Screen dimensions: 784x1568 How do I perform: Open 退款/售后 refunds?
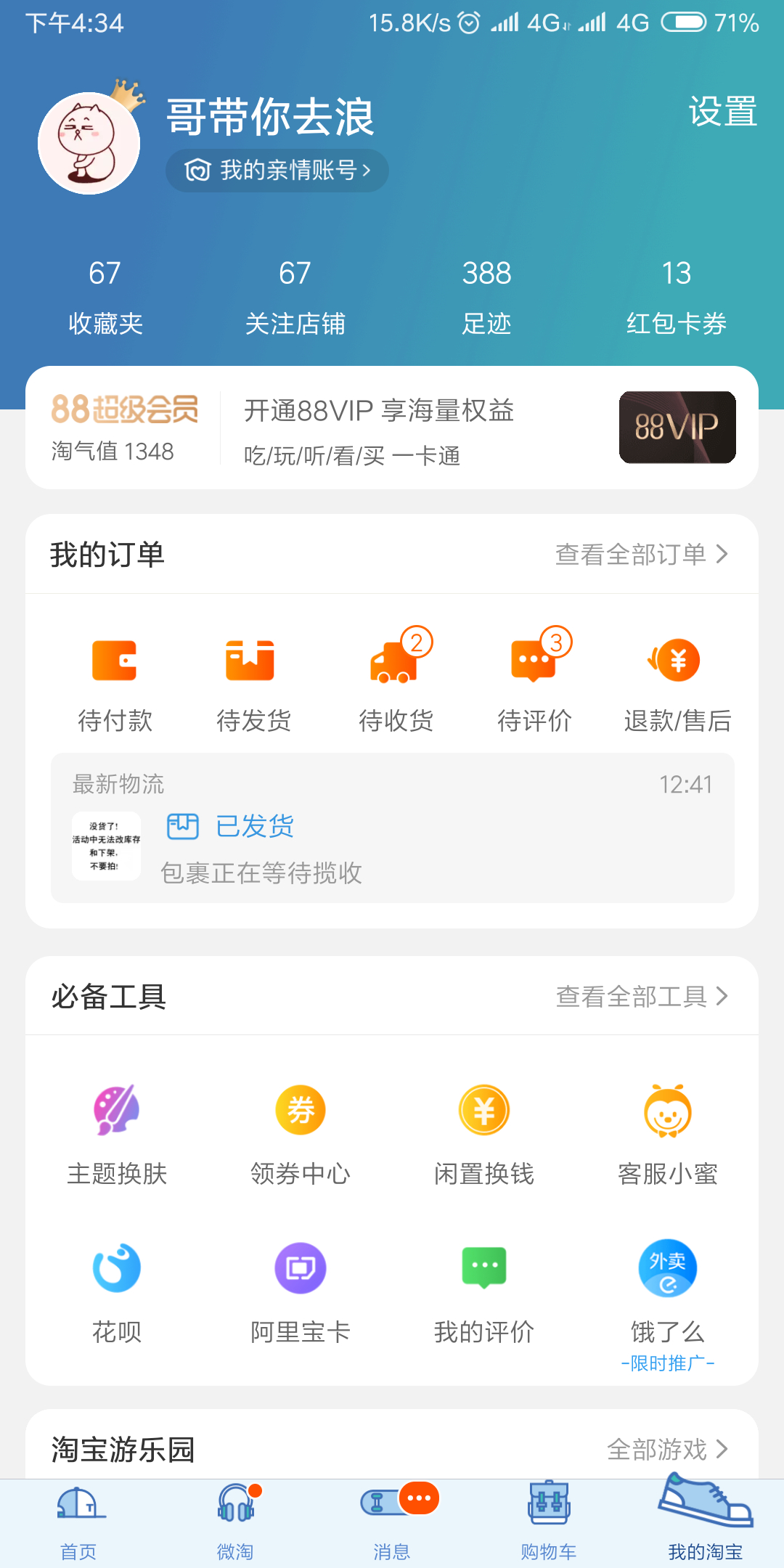click(677, 684)
